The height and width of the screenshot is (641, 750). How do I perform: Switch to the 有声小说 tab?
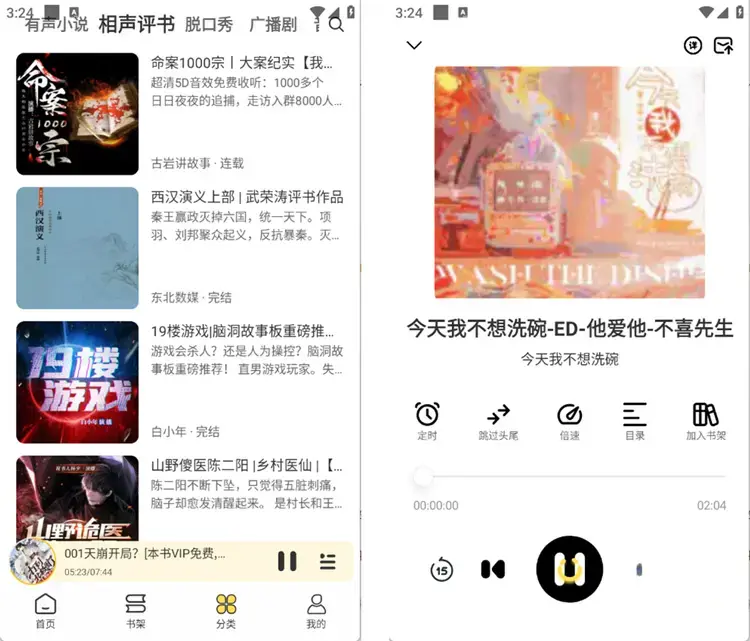click(56, 25)
